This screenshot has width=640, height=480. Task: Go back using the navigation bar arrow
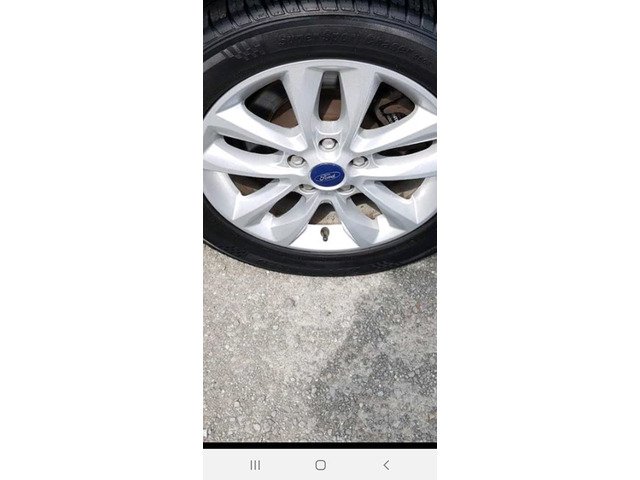[x=386, y=465]
